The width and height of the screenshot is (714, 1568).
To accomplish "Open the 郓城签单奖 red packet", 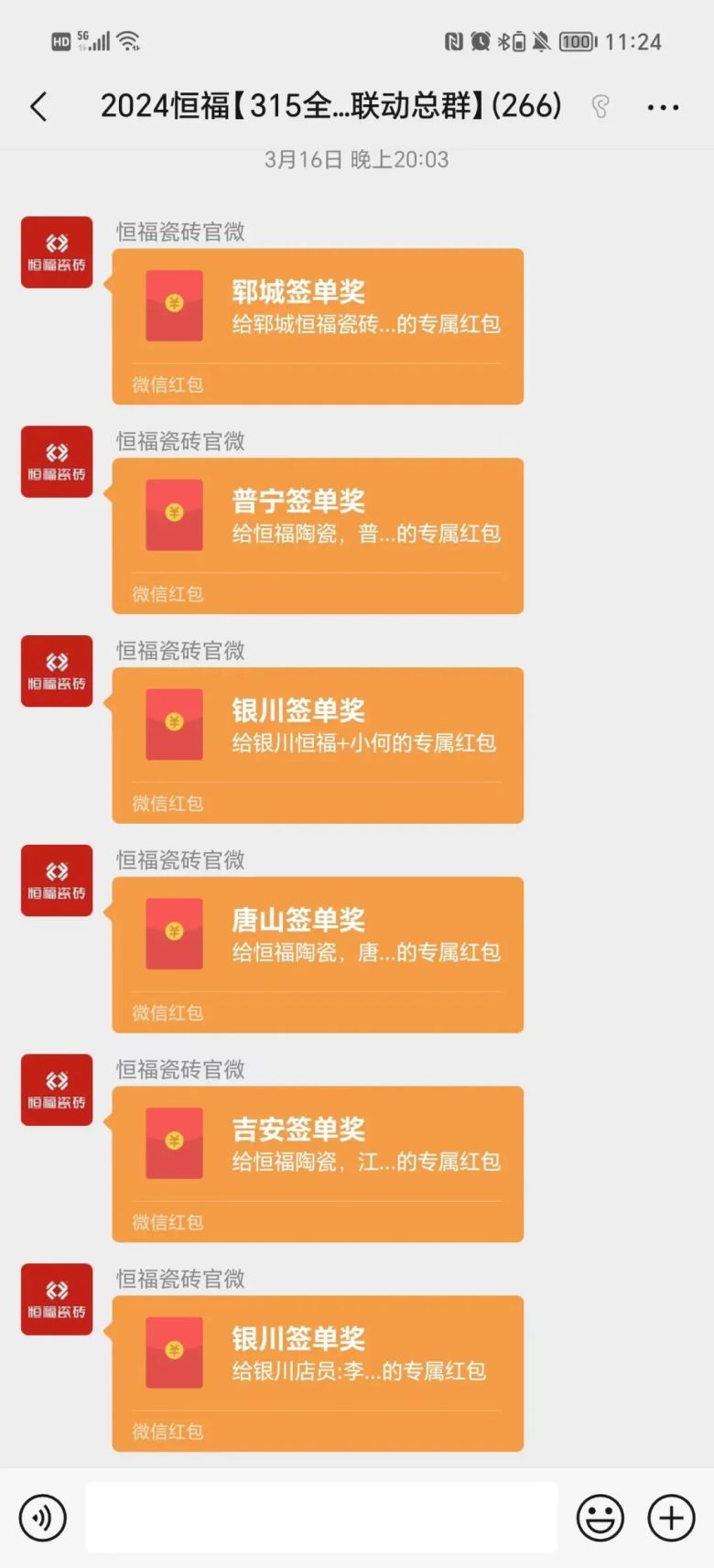I will [x=318, y=326].
